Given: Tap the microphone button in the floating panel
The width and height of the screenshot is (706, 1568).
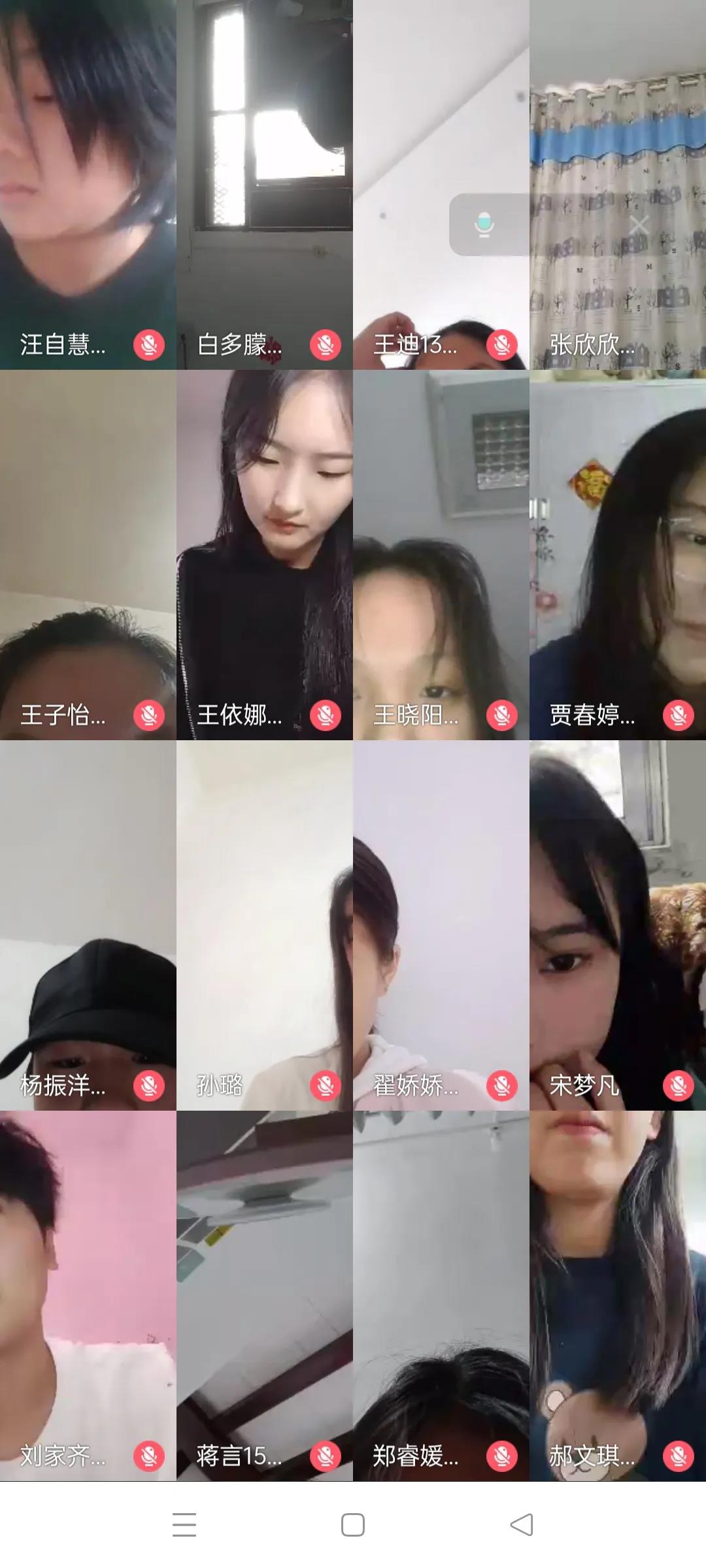Looking at the screenshot, I should pyautogui.click(x=484, y=224).
